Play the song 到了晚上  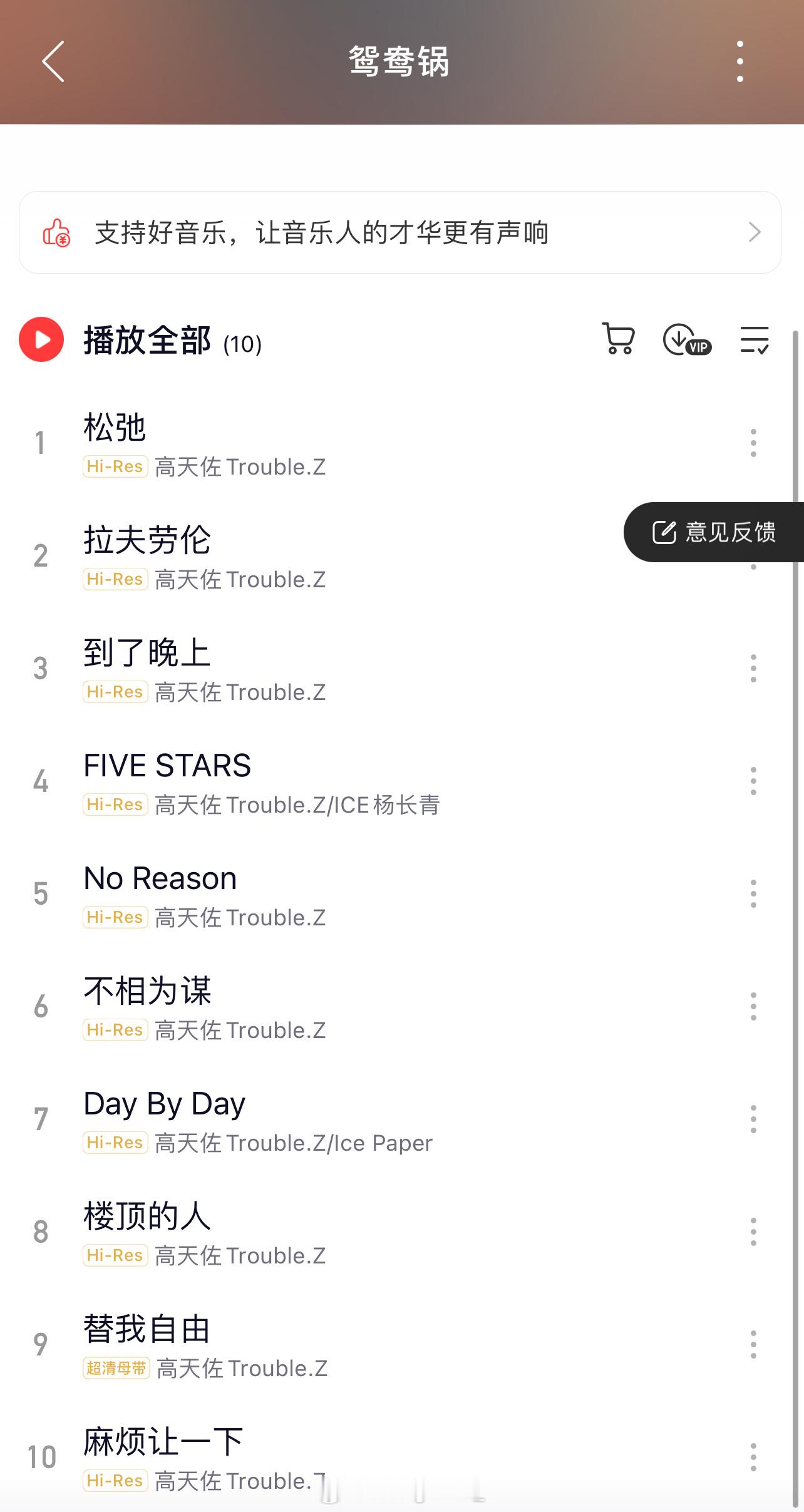[x=376, y=669]
